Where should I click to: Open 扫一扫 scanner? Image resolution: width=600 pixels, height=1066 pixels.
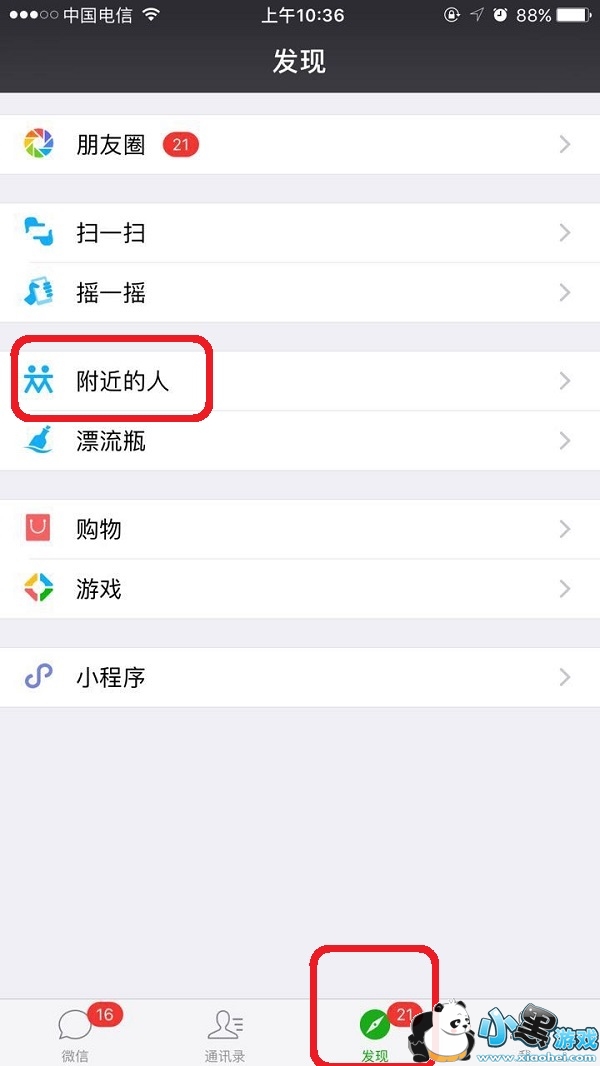point(300,233)
